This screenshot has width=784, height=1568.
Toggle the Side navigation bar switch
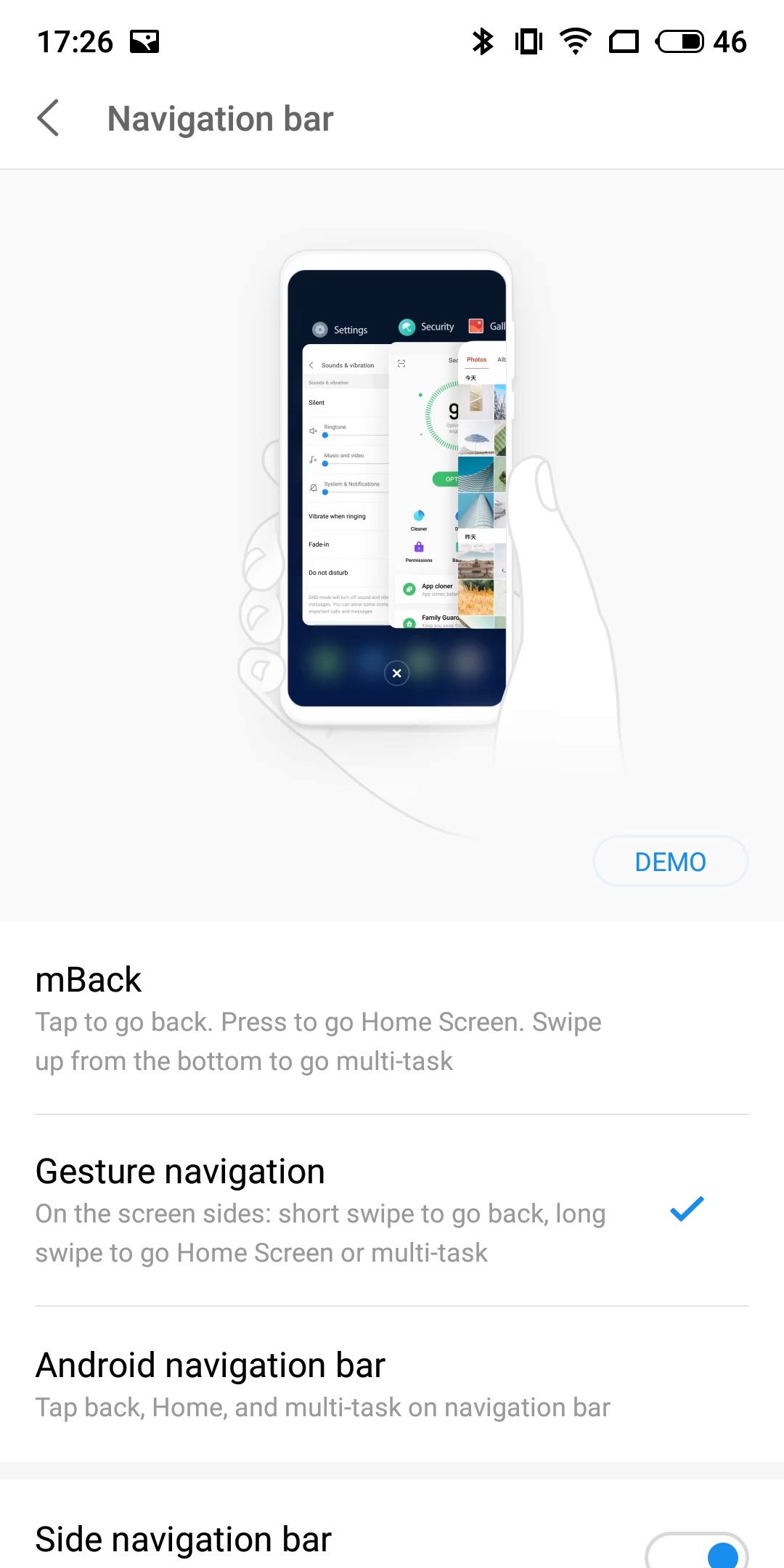(x=696, y=1551)
